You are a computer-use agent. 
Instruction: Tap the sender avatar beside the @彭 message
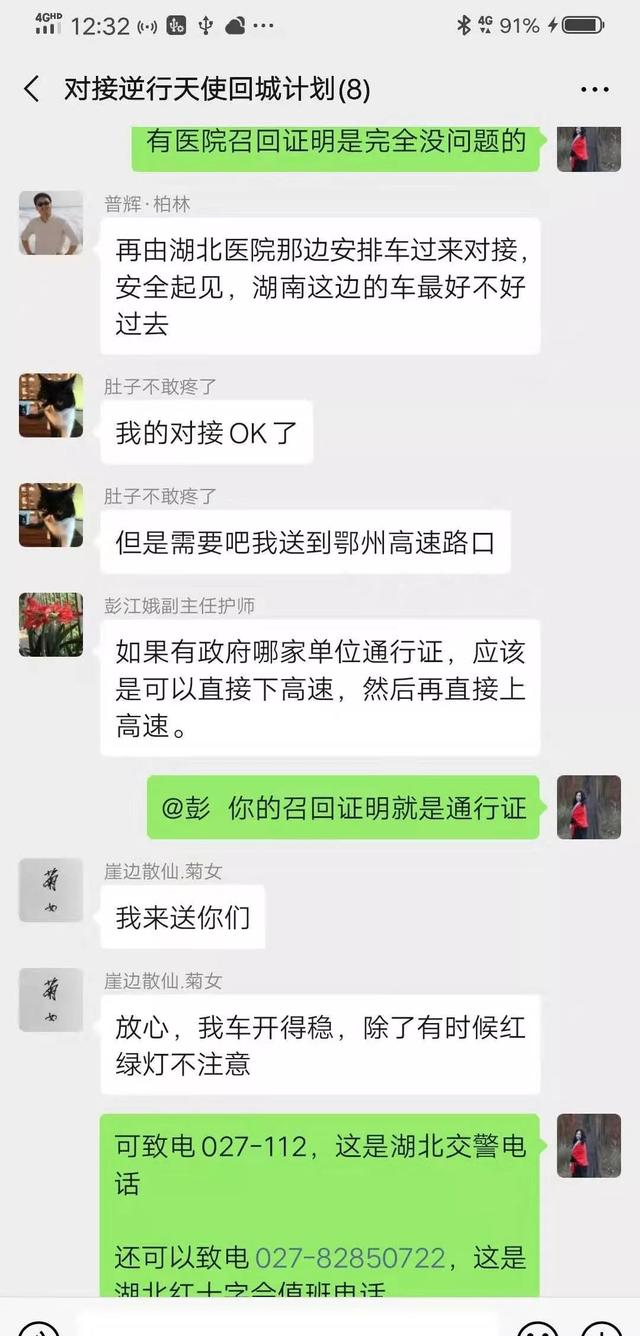click(589, 807)
